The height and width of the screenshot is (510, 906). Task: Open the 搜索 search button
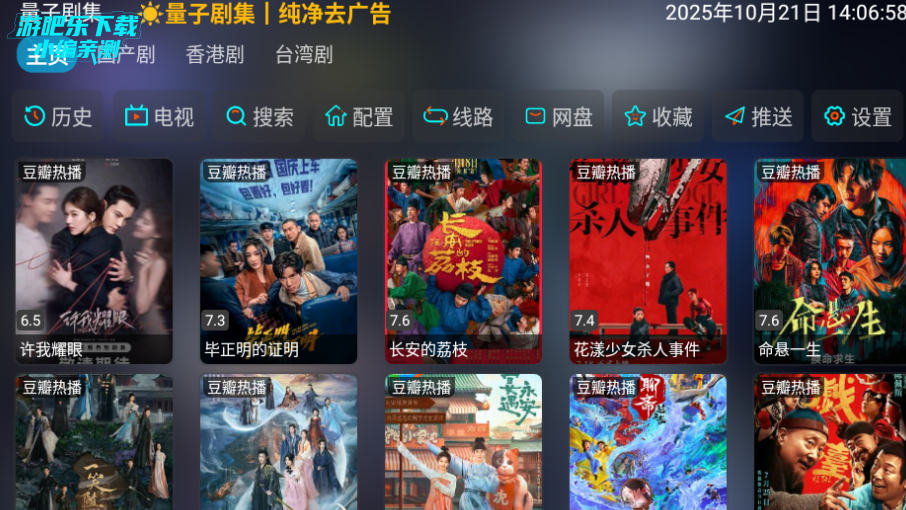pyautogui.click(x=260, y=117)
